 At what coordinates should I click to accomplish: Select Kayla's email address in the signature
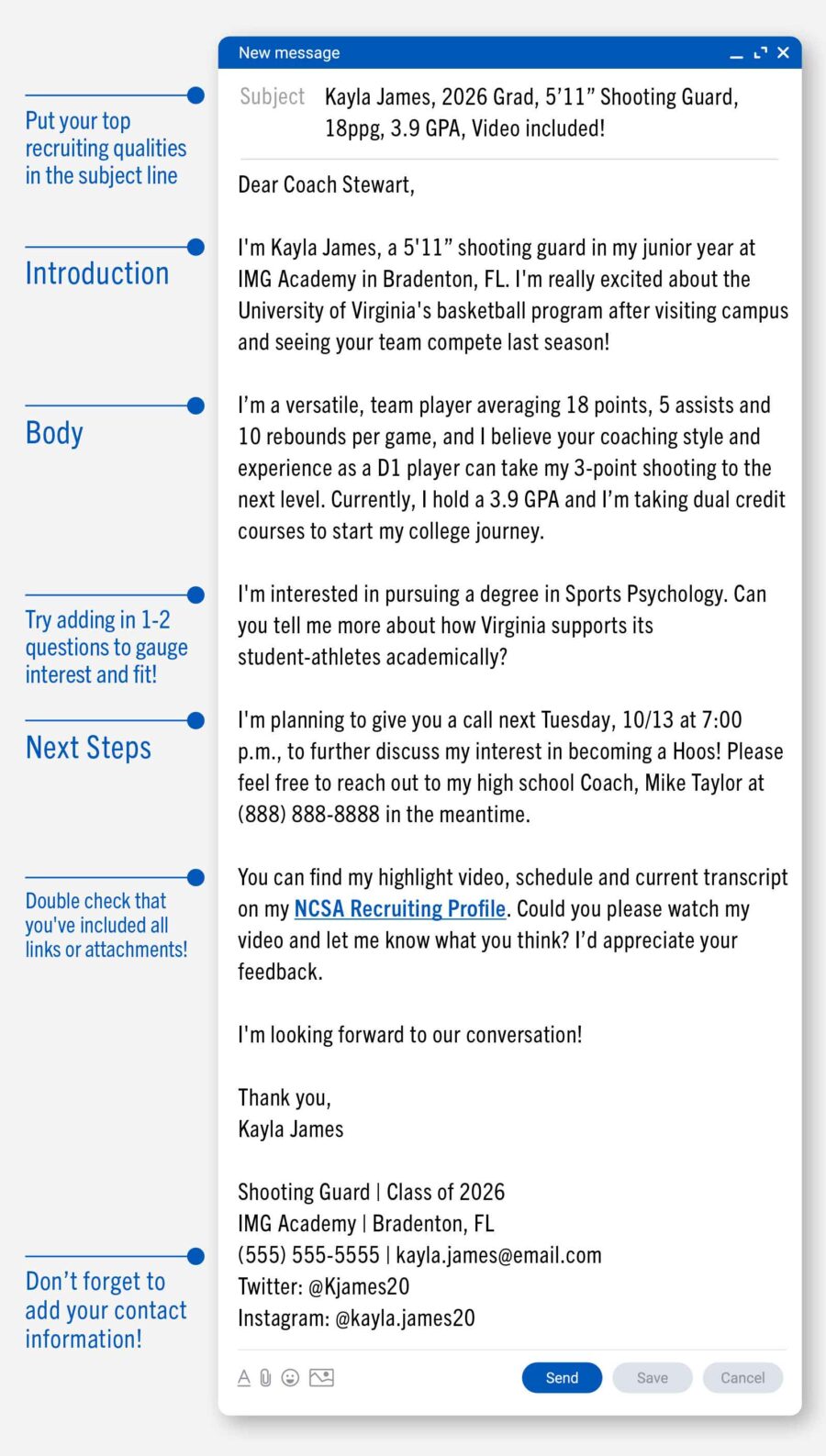point(499,1254)
